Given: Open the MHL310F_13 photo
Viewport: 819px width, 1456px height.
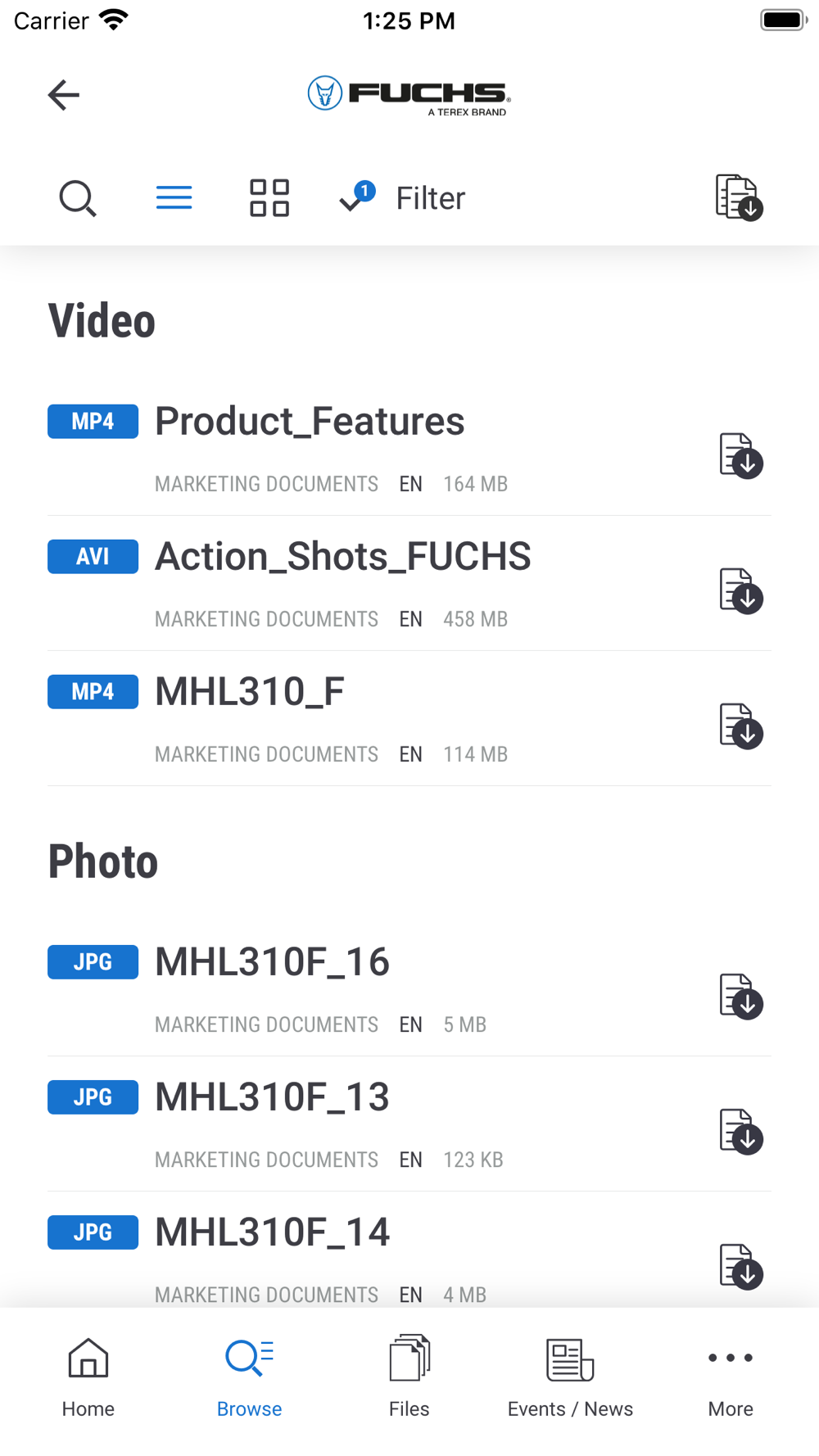Looking at the screenshot, I should [272, 1097].
